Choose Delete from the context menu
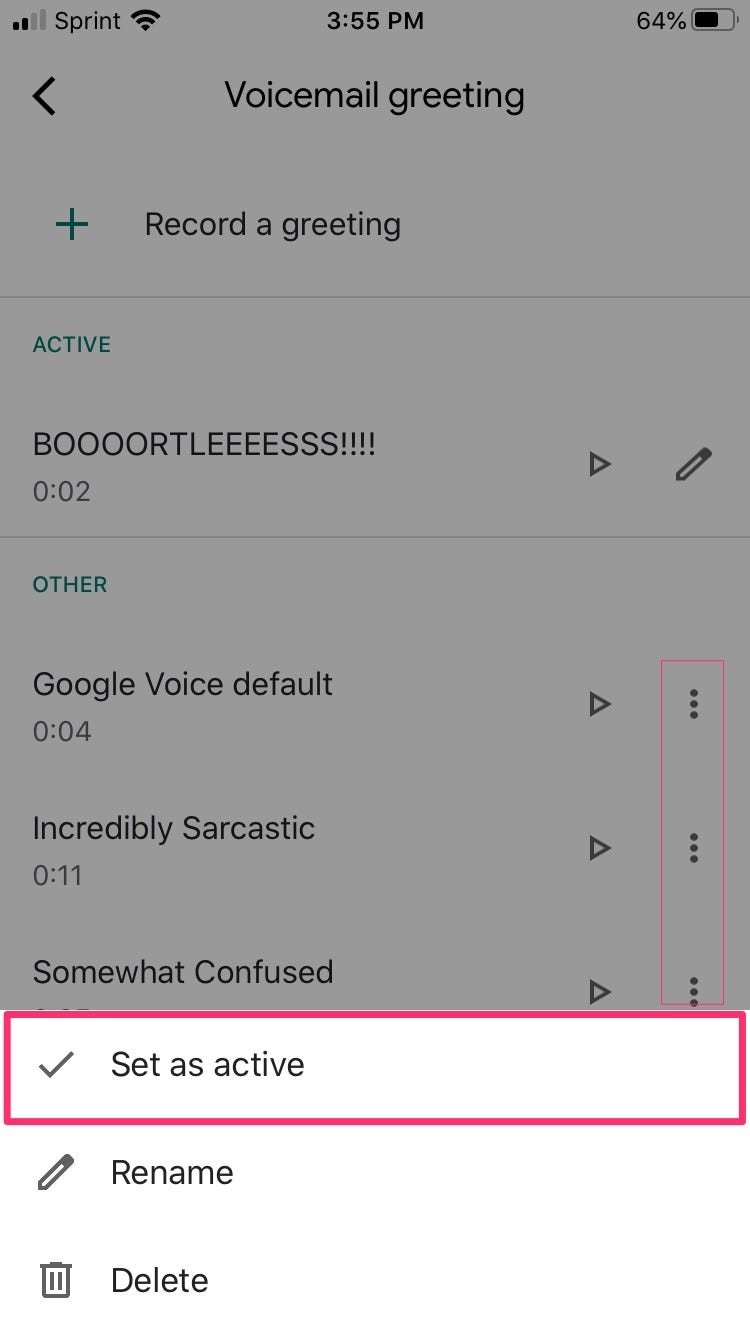This screenshot has width=750, height=1334. 158,1279
